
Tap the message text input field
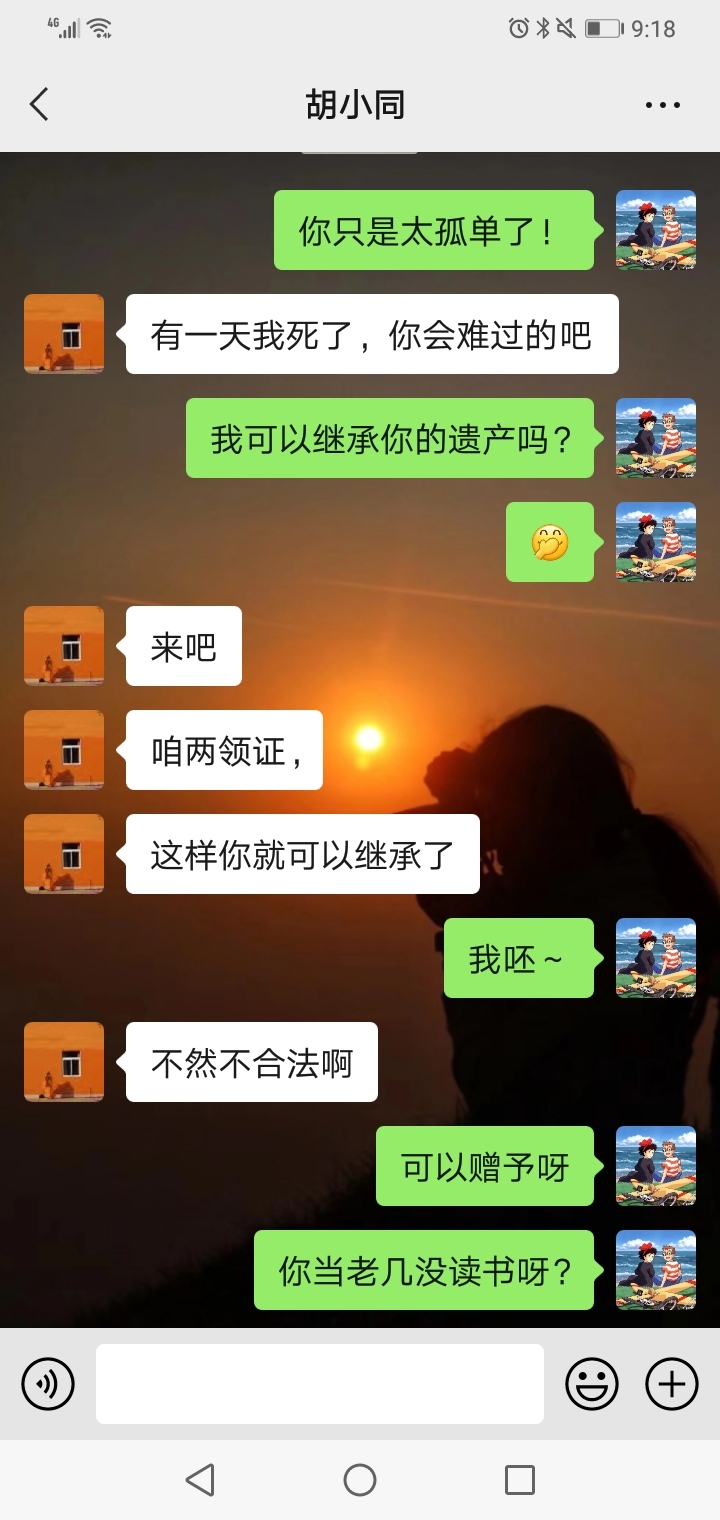[x=320, y=1384]
